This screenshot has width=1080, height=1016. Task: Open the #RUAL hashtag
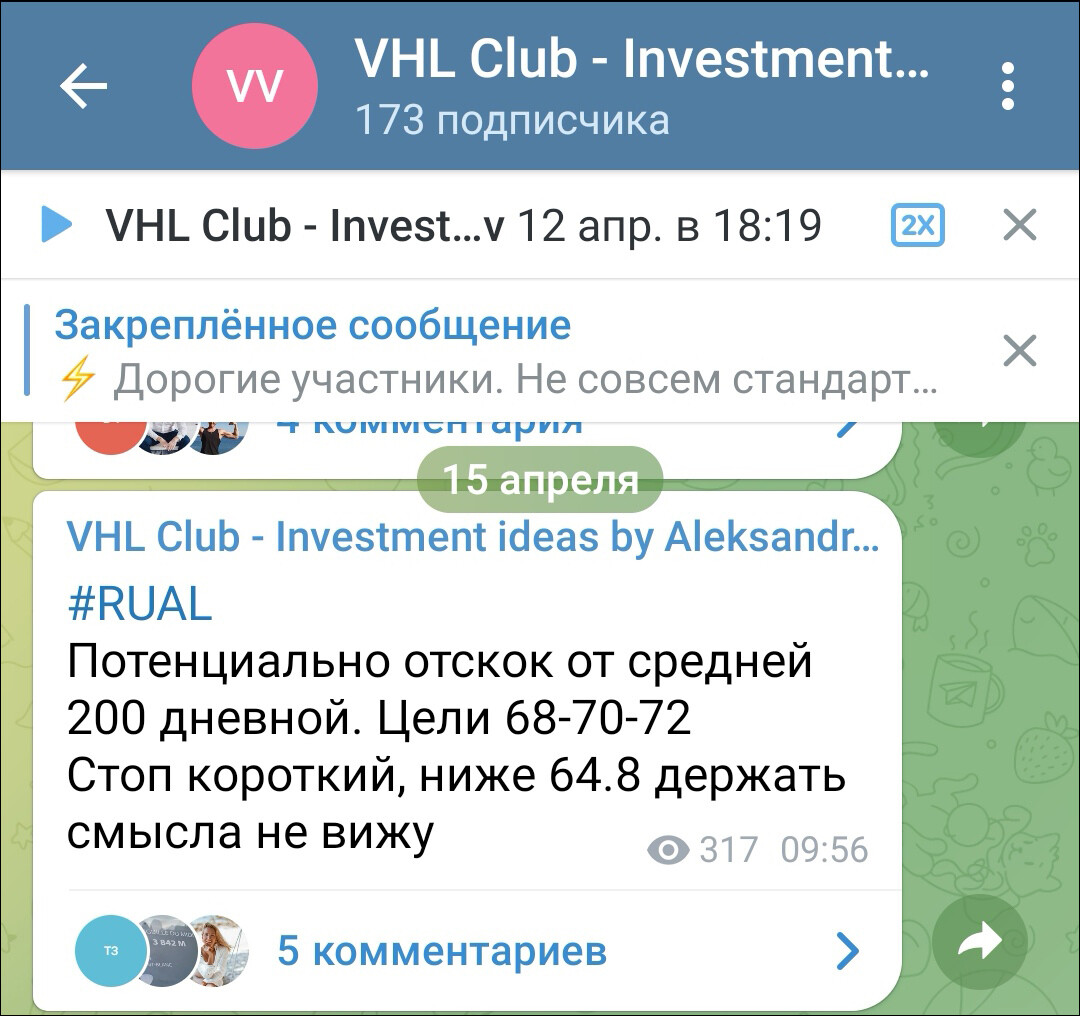(140, 604)
